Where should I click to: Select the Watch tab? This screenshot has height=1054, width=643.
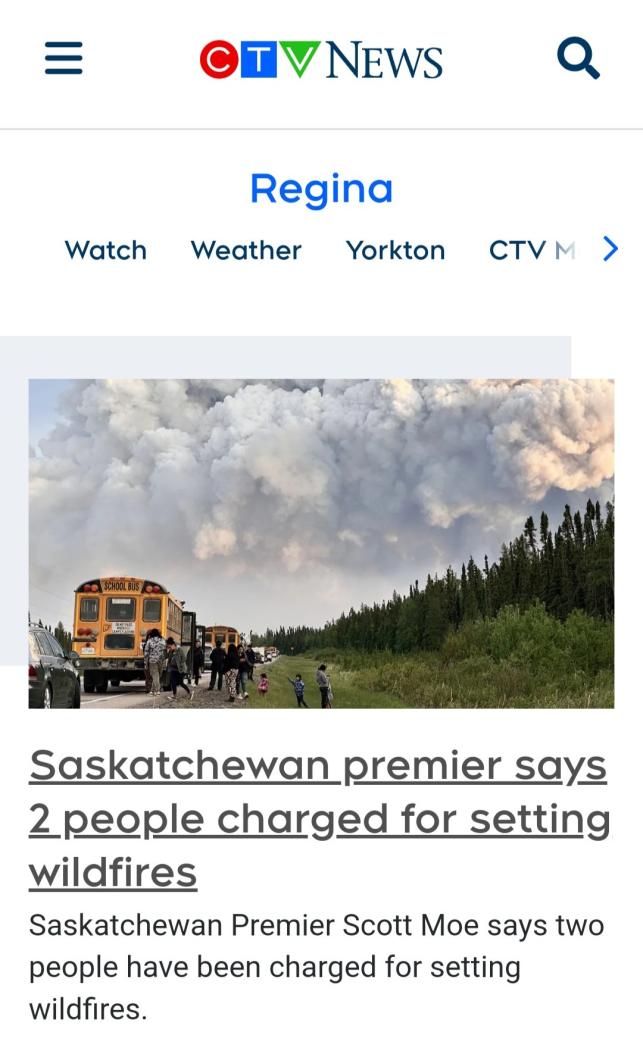(105, 250)
